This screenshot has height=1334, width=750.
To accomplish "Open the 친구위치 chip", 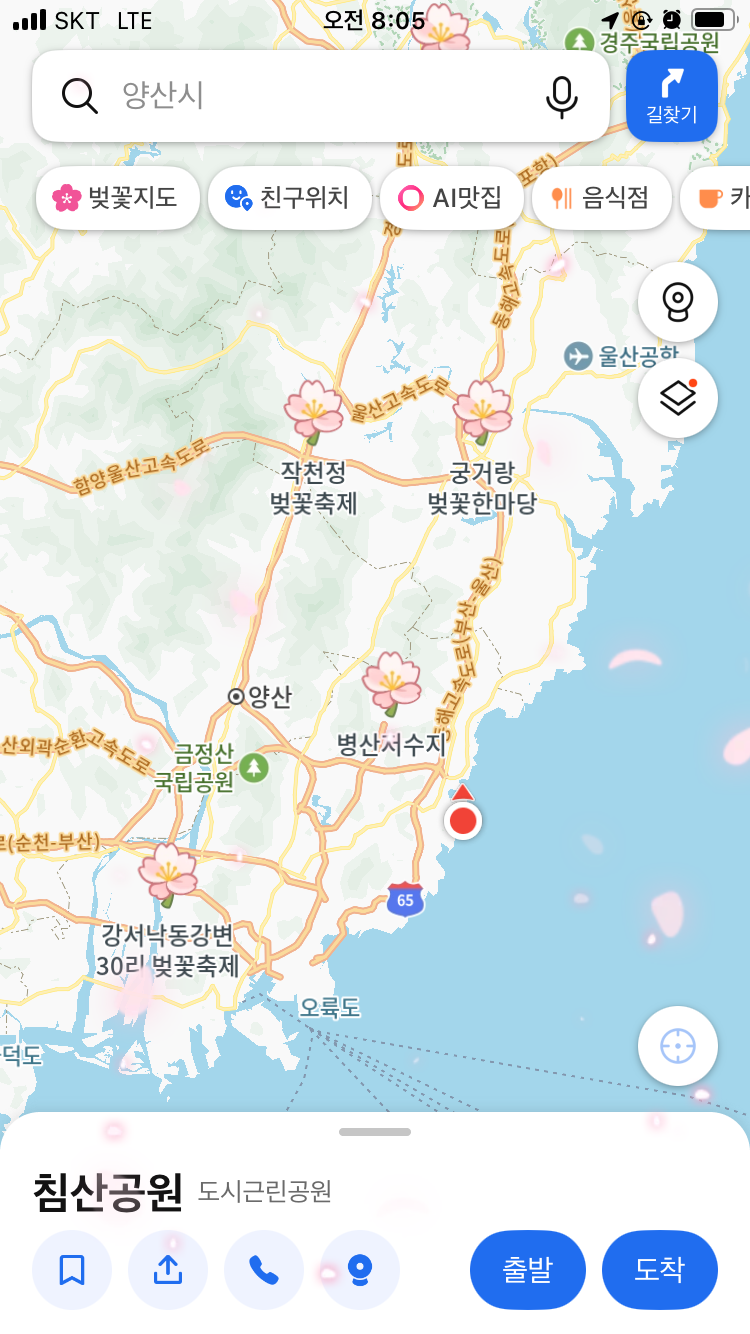I will pos(289,198).
